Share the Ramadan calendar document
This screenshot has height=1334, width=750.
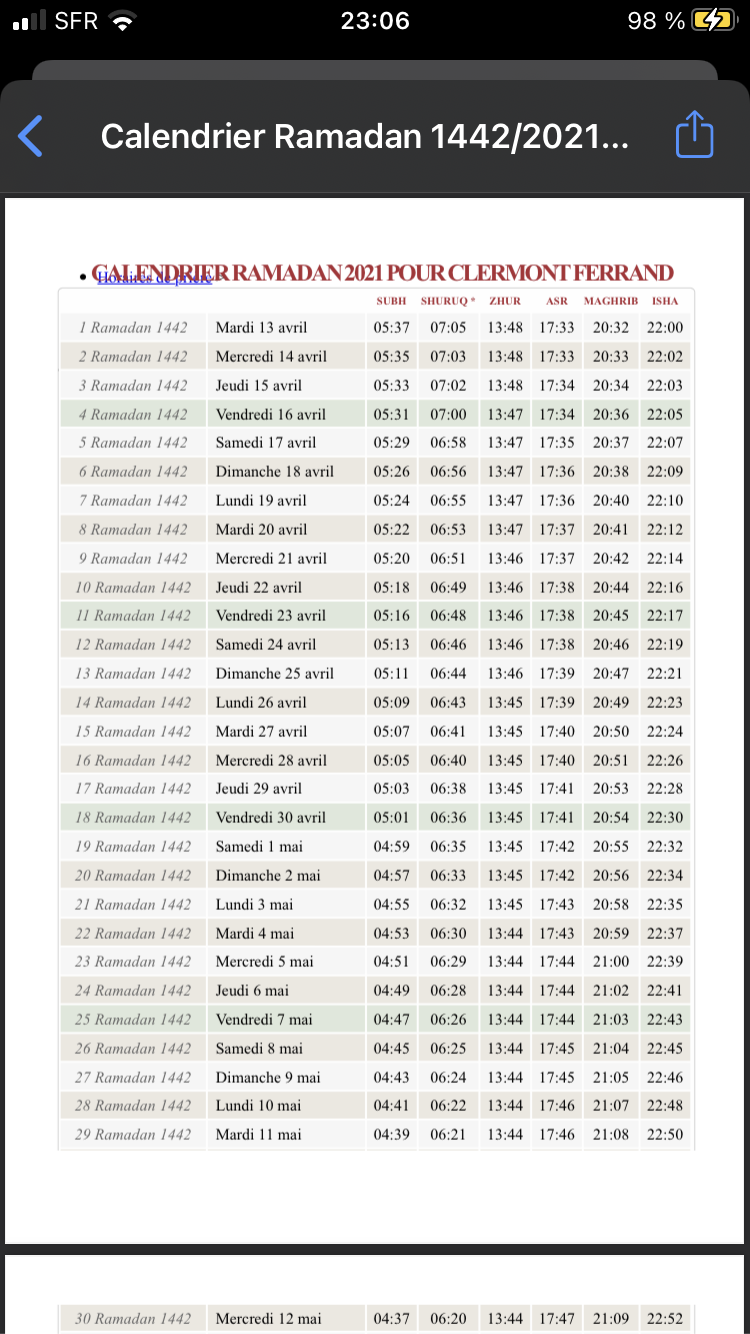[695, 134]
